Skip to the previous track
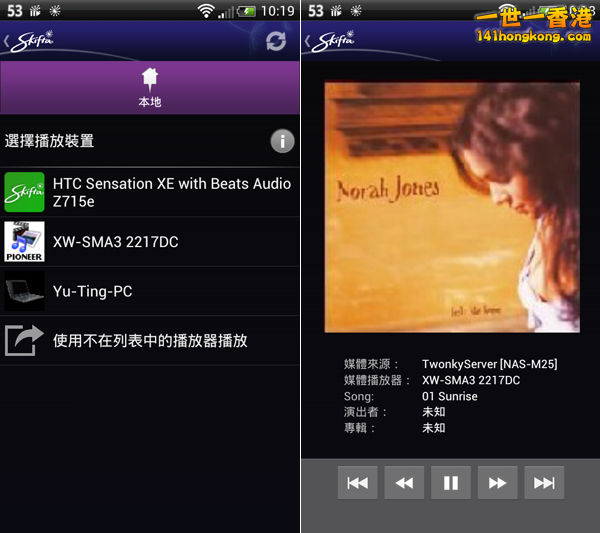This screenshot has width=600, height=533. tap(357, 483)
